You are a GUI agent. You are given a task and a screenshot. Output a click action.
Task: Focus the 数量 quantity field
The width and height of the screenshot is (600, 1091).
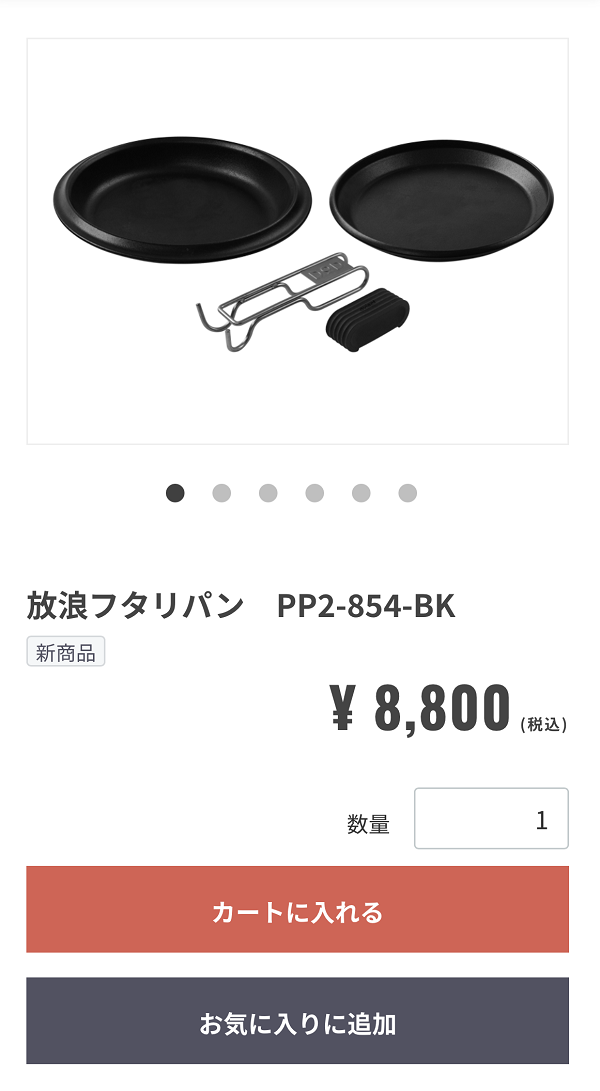[x=491, y=819]
